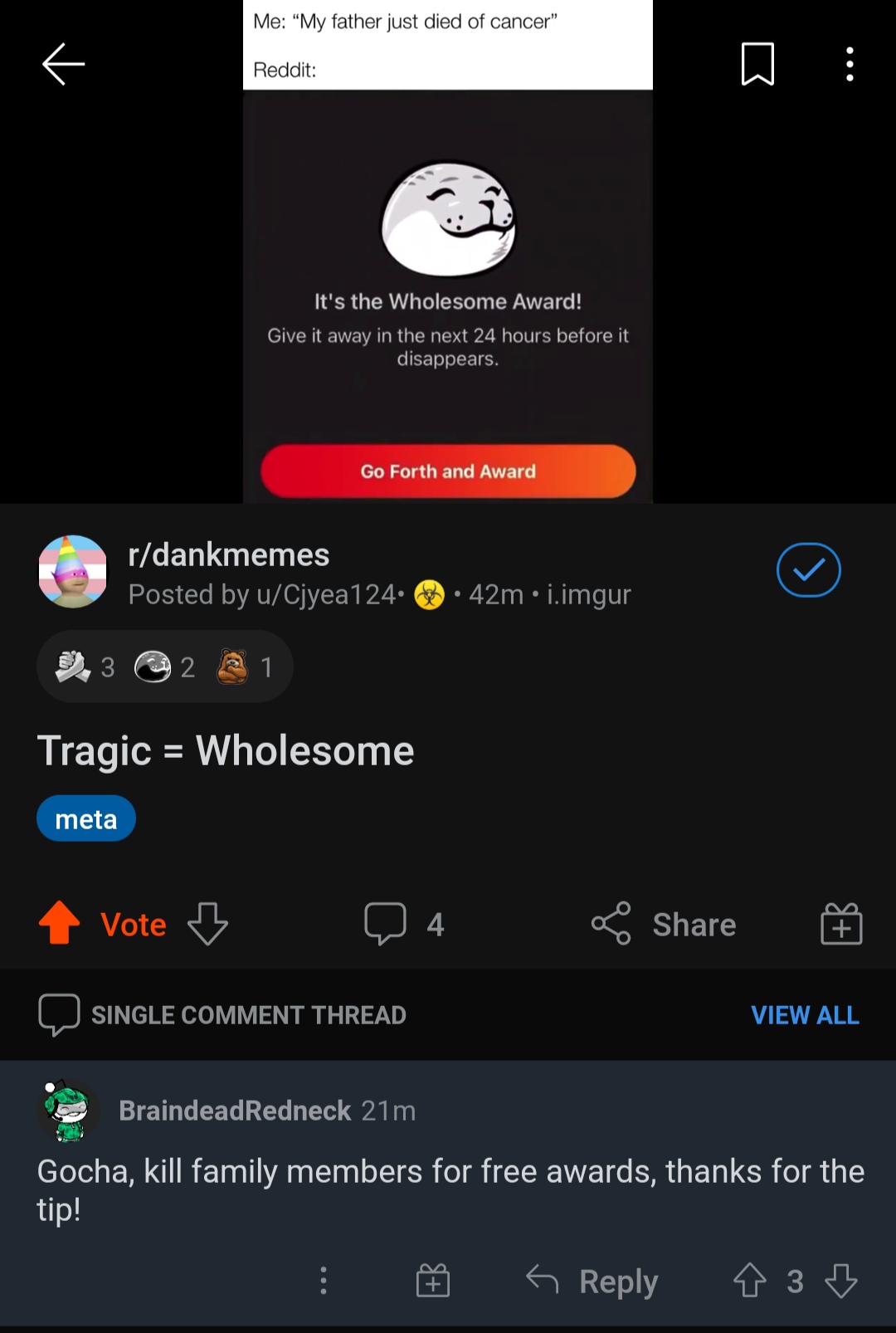Screen dimensions: 896x1333
Task: Give an award to the post
Action: (x=841, y=924)
